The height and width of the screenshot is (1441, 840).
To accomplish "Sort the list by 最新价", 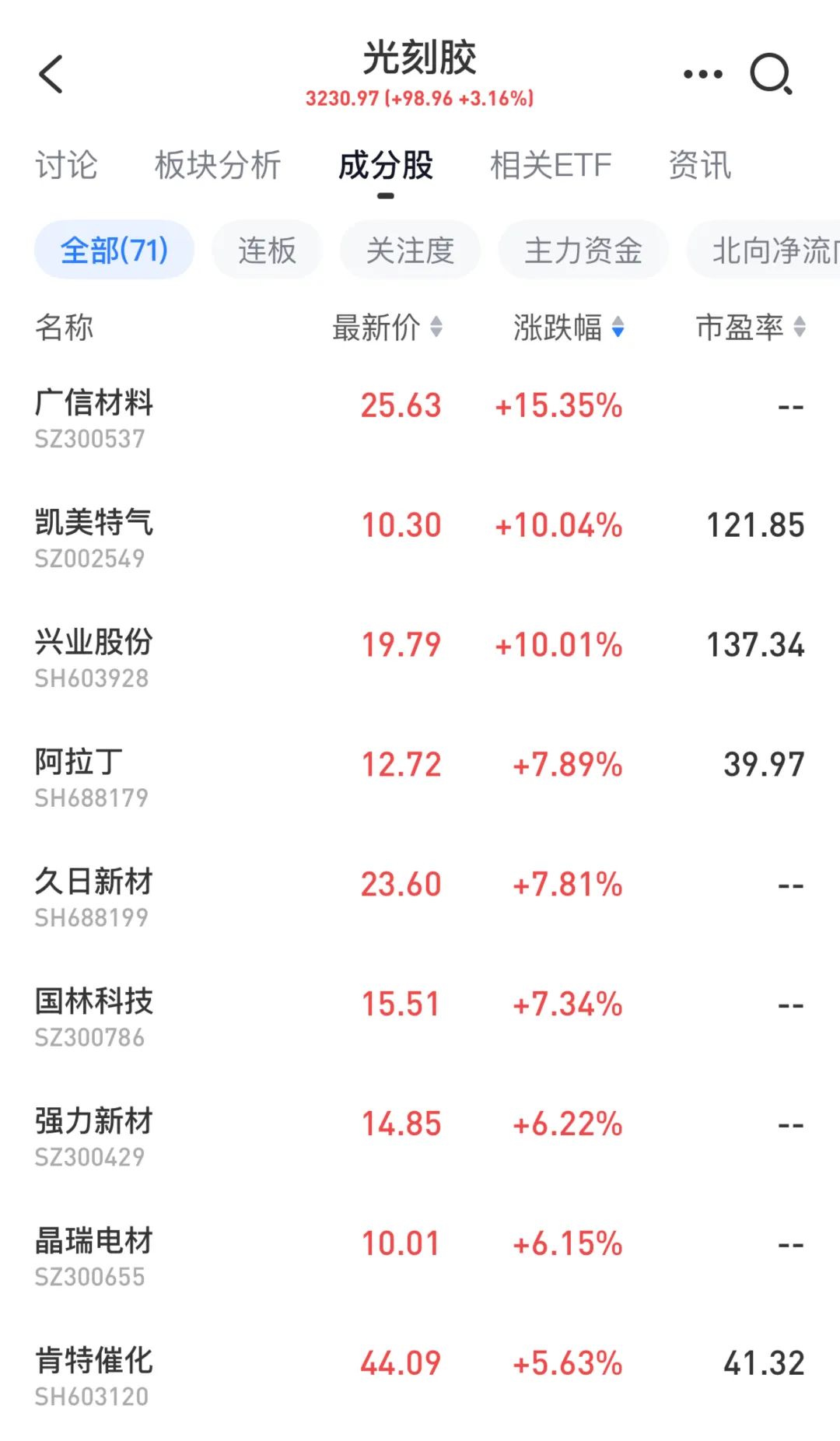I will [x=387, y=328].
